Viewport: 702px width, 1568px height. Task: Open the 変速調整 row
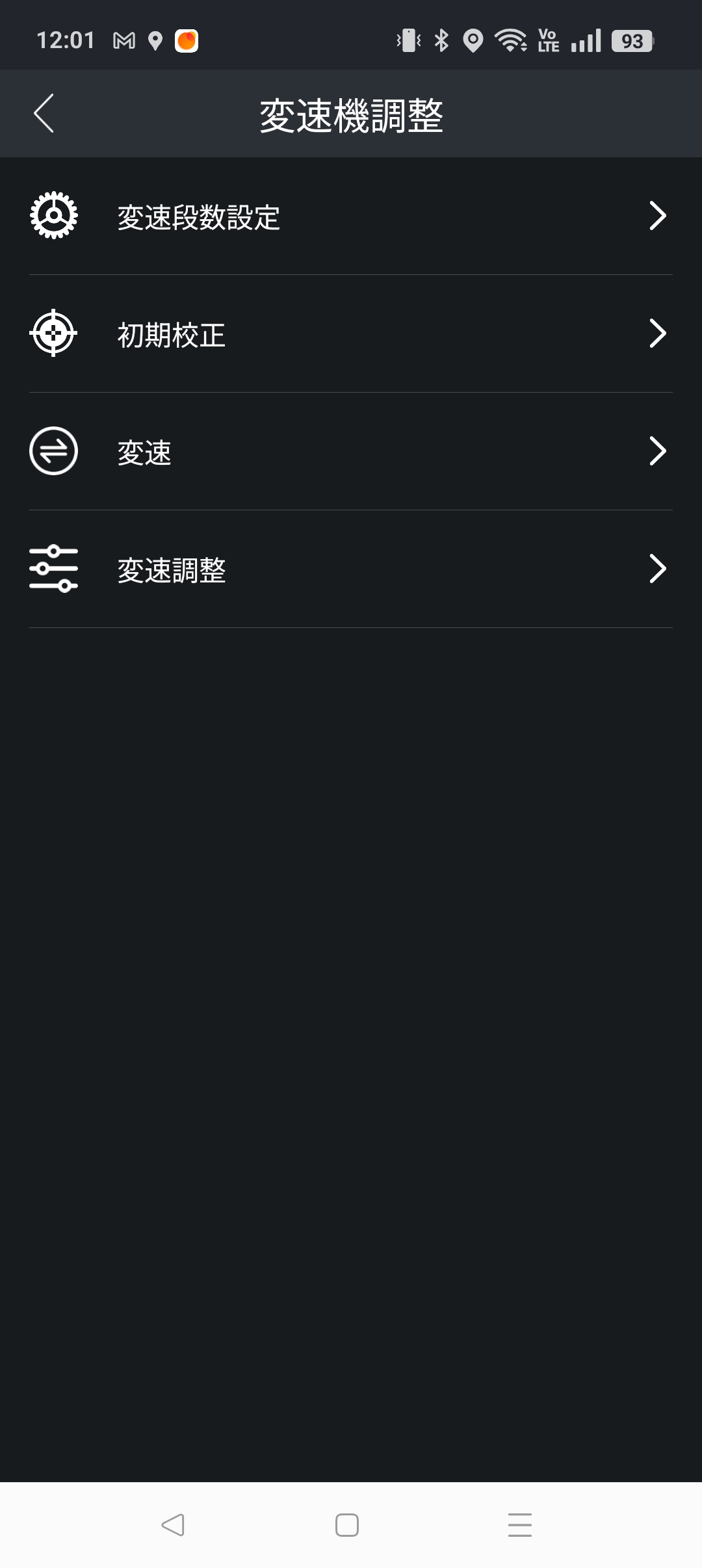pos(351,569)
